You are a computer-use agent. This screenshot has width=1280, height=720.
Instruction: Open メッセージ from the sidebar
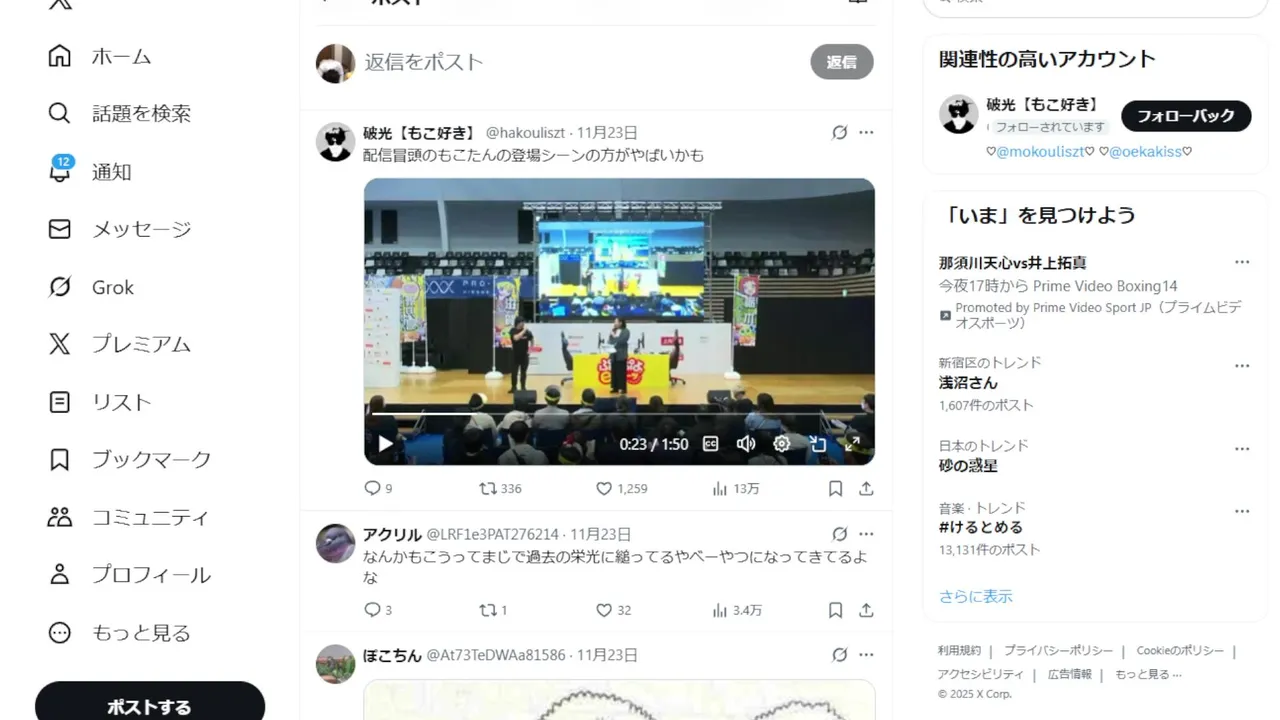pos(120,229)
